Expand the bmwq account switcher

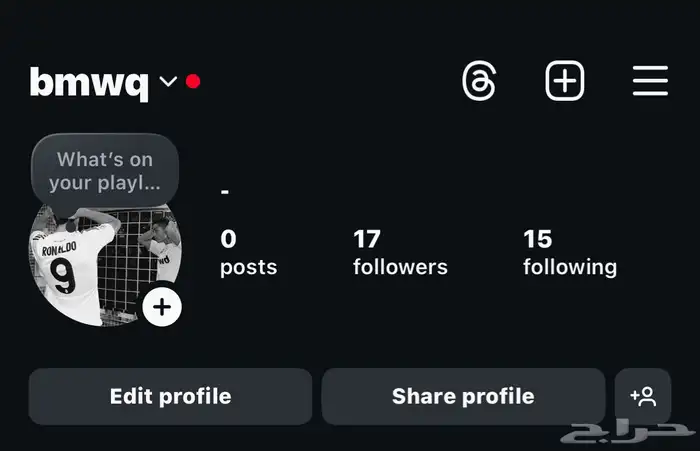168,81
